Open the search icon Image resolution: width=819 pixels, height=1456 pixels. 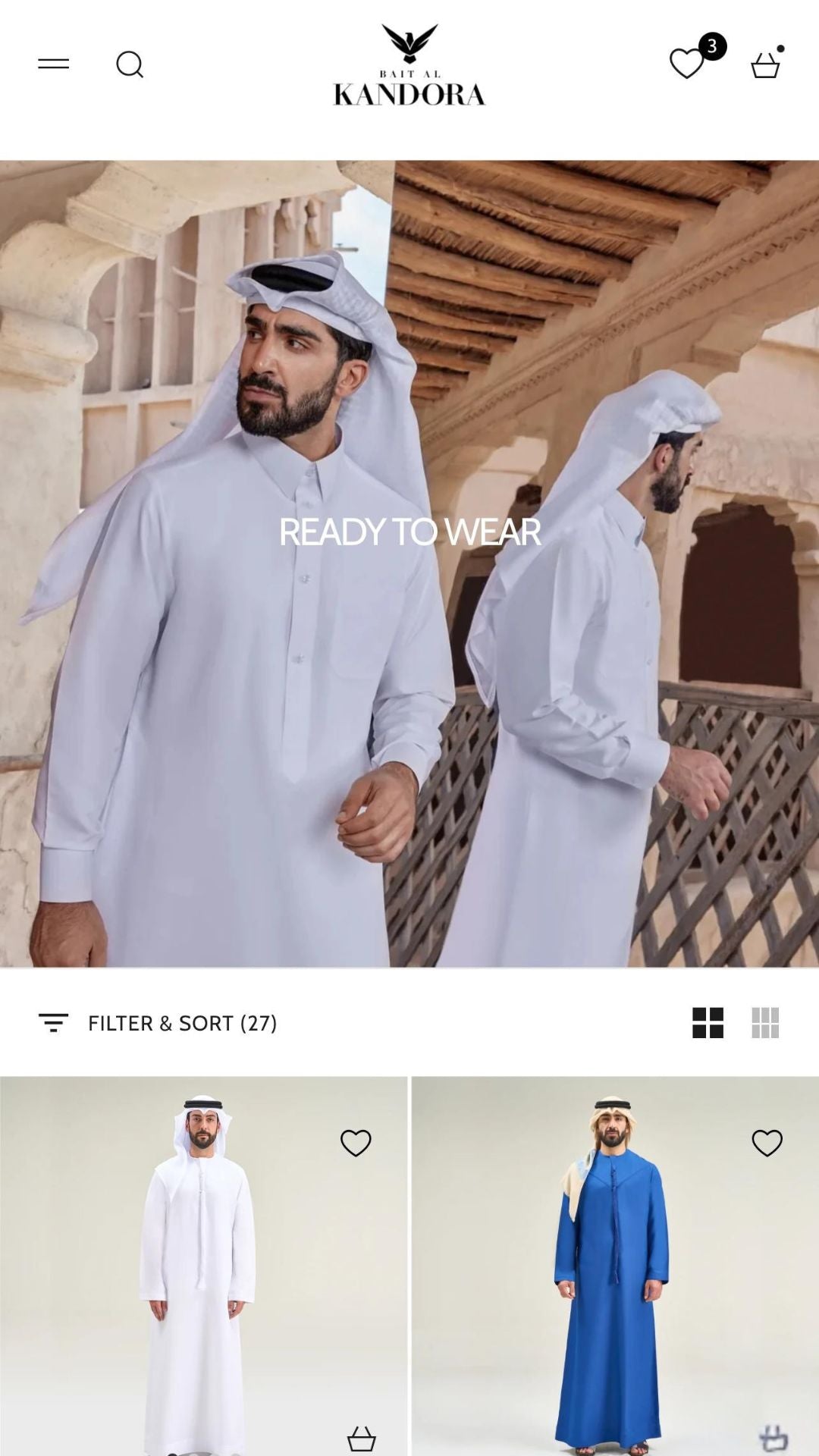(x=130, y=64)
